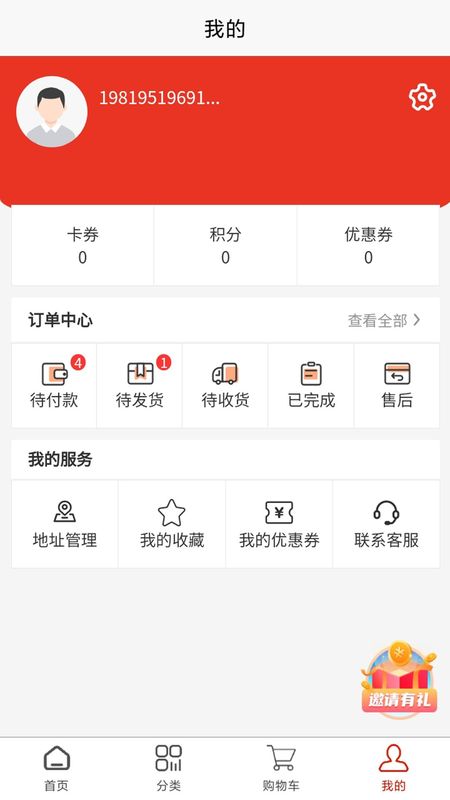Screen dimensions: 450x800
Task: Open 待收货 orders awaiting receipt
Action: [x=225, y=386]
